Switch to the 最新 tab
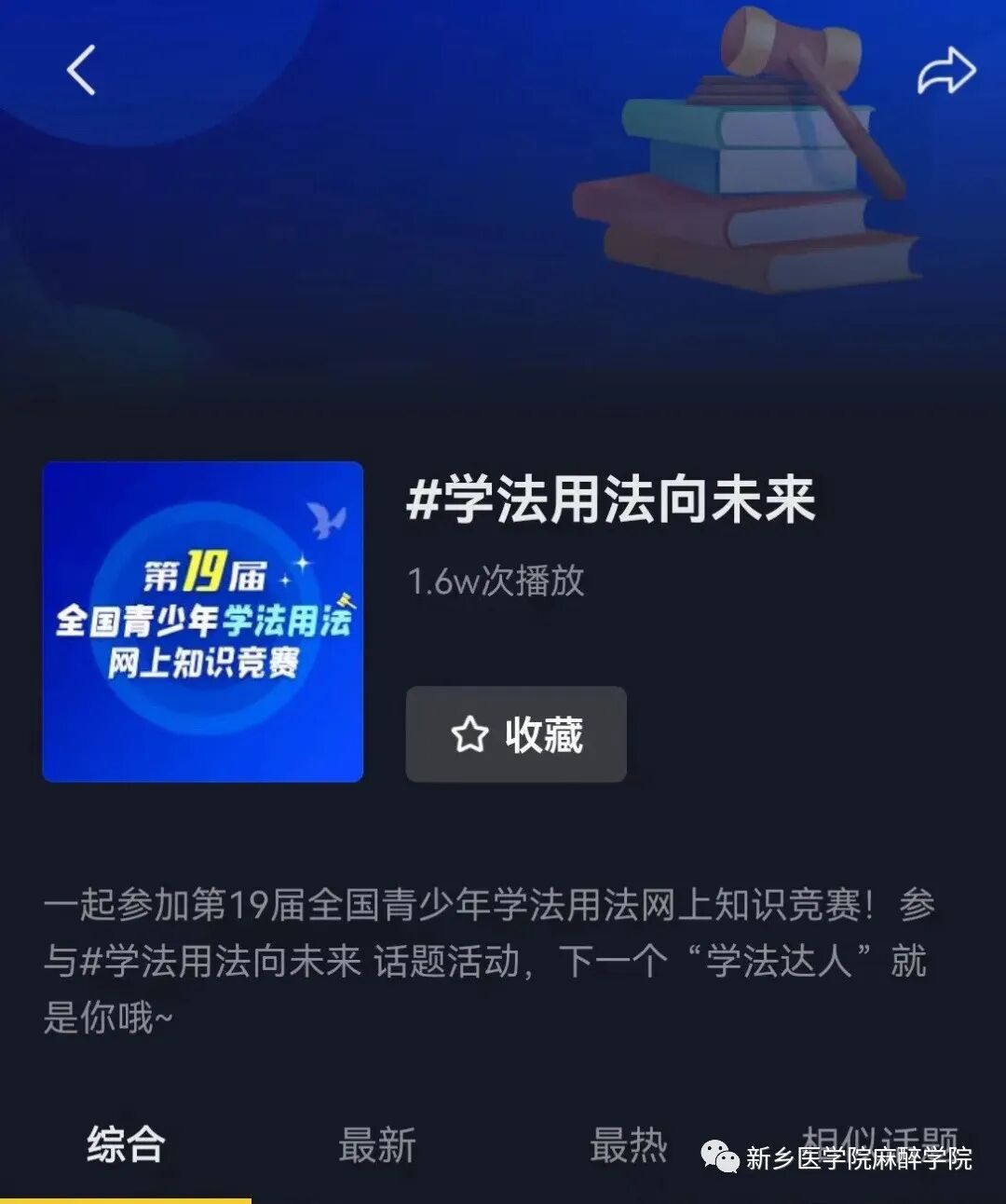 pyautogui.click(x=376, y=1144)
